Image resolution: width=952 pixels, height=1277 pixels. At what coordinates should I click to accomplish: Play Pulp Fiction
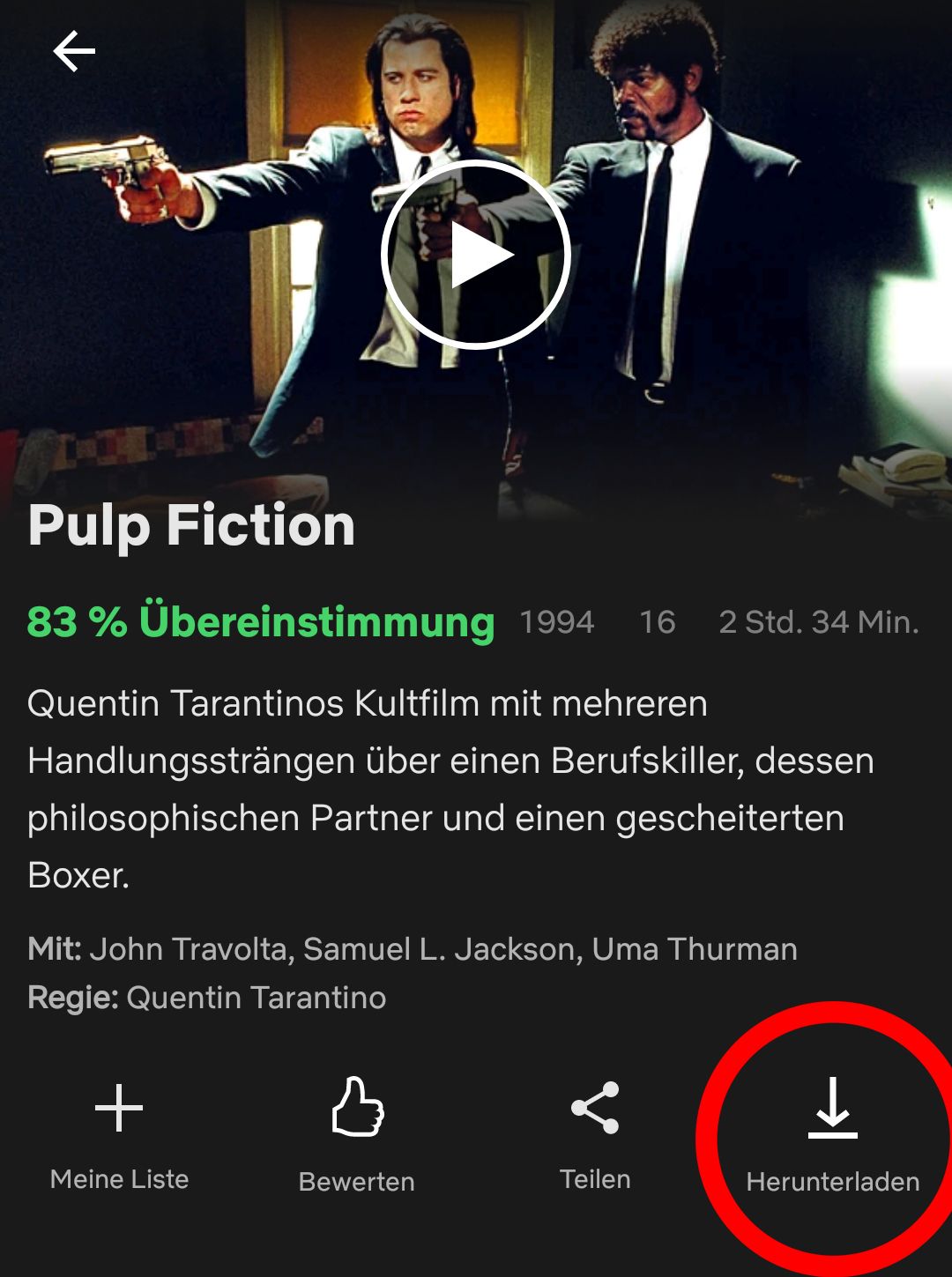pos(476,255)
